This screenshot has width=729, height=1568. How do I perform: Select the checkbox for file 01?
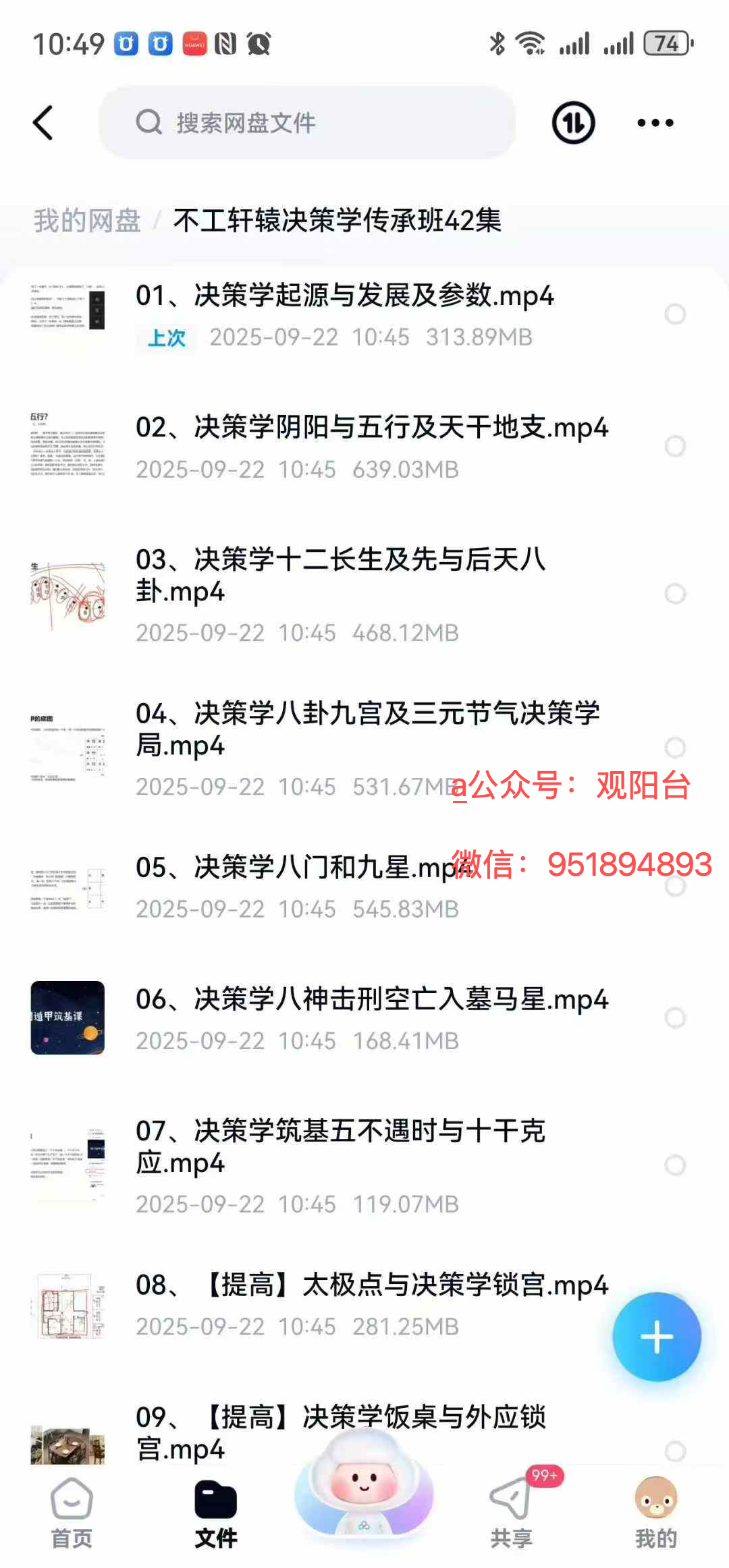coord(675,314)
